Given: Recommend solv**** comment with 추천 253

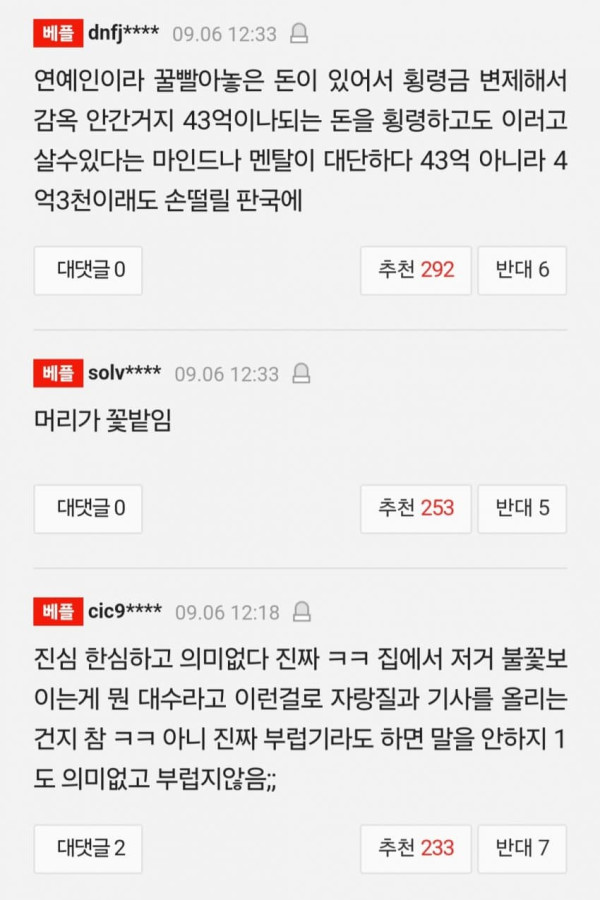Looking at the screenshot, I should [x=416, y=509].
